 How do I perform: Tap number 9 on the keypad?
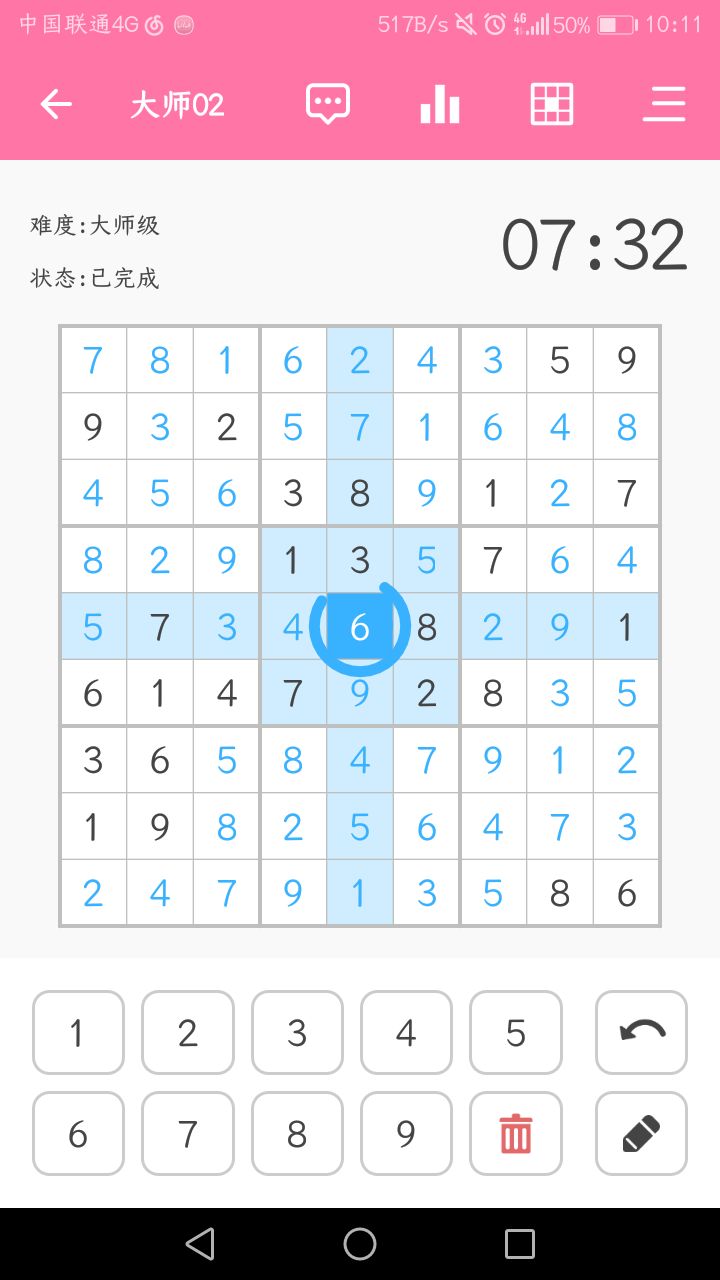(406, 1133)
